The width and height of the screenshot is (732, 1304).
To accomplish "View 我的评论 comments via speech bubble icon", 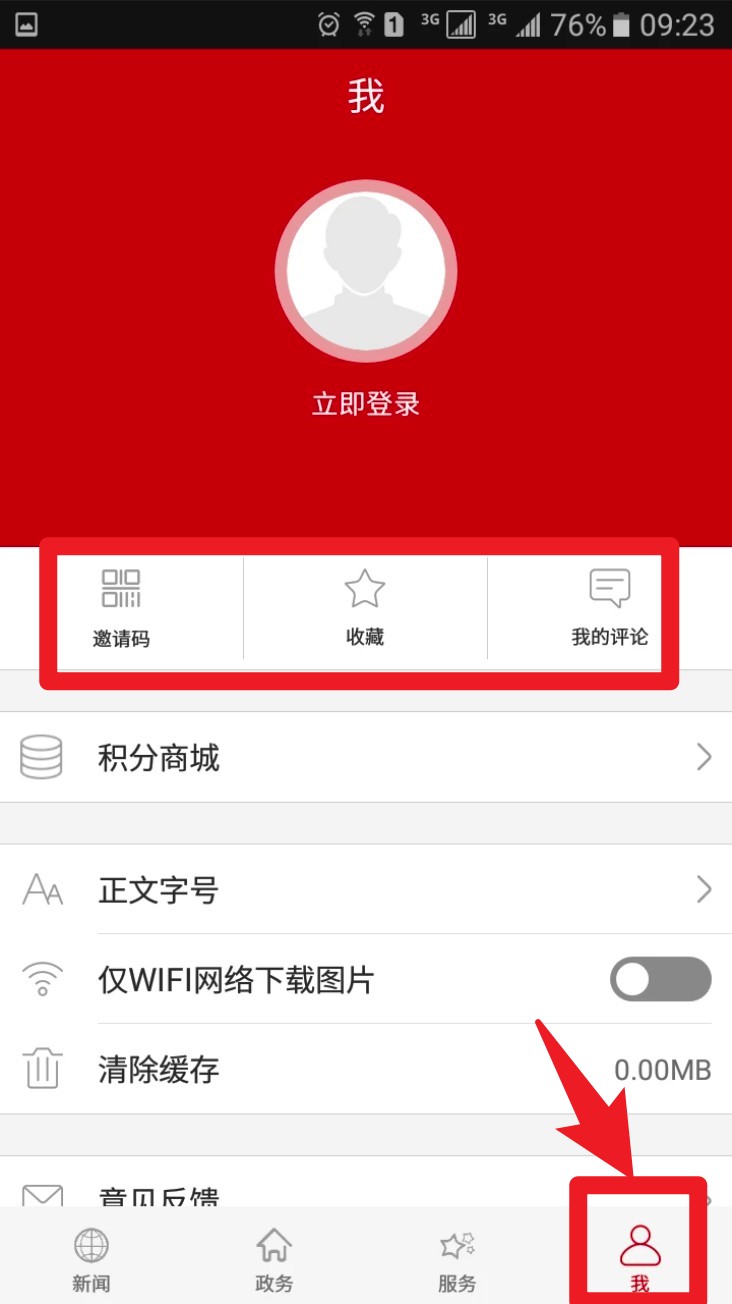I will pos(607,605).
